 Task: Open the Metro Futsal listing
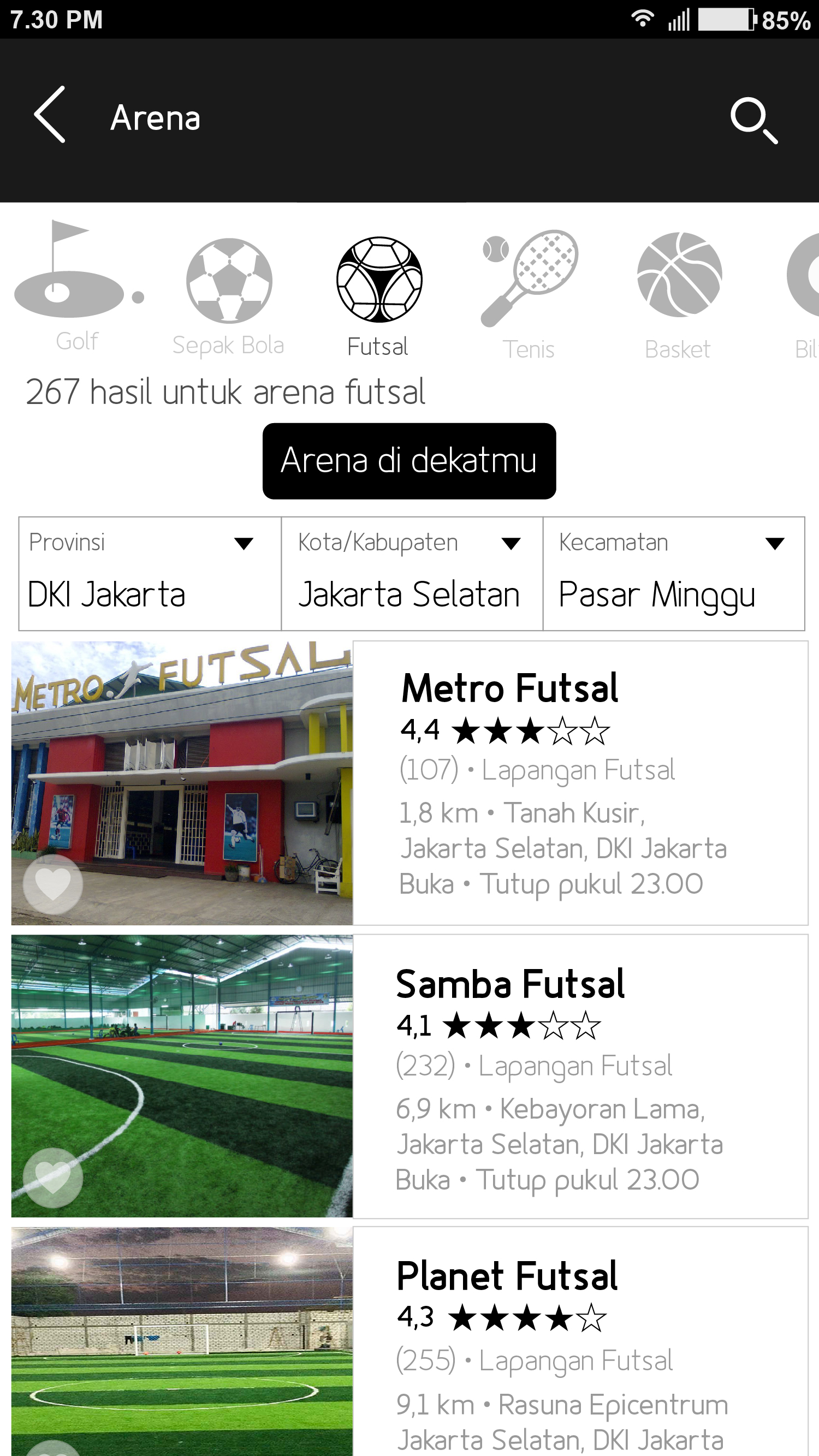pos(579,782)
